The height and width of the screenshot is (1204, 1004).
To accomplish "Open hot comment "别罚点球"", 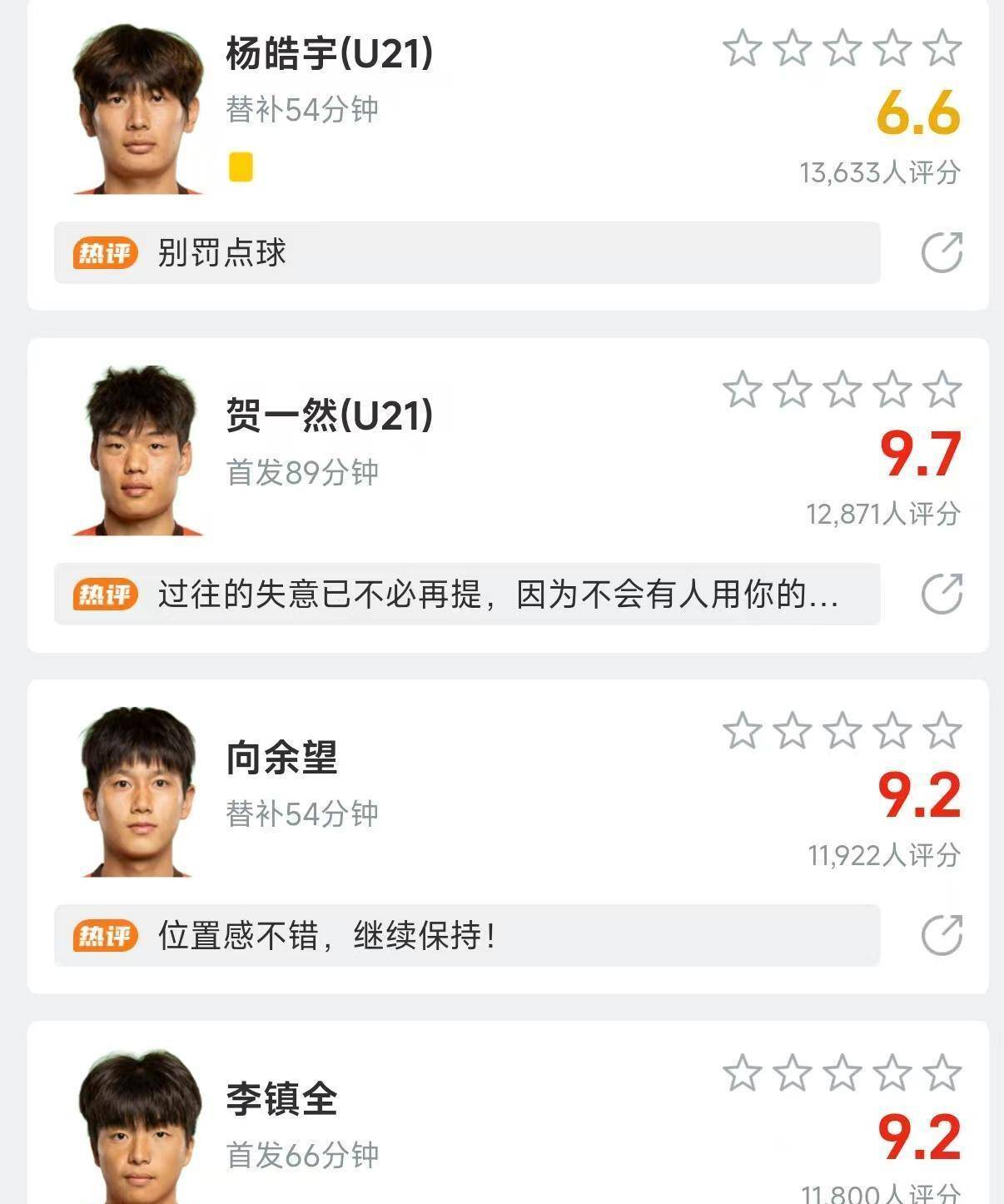I will click(x=466, y=253).
